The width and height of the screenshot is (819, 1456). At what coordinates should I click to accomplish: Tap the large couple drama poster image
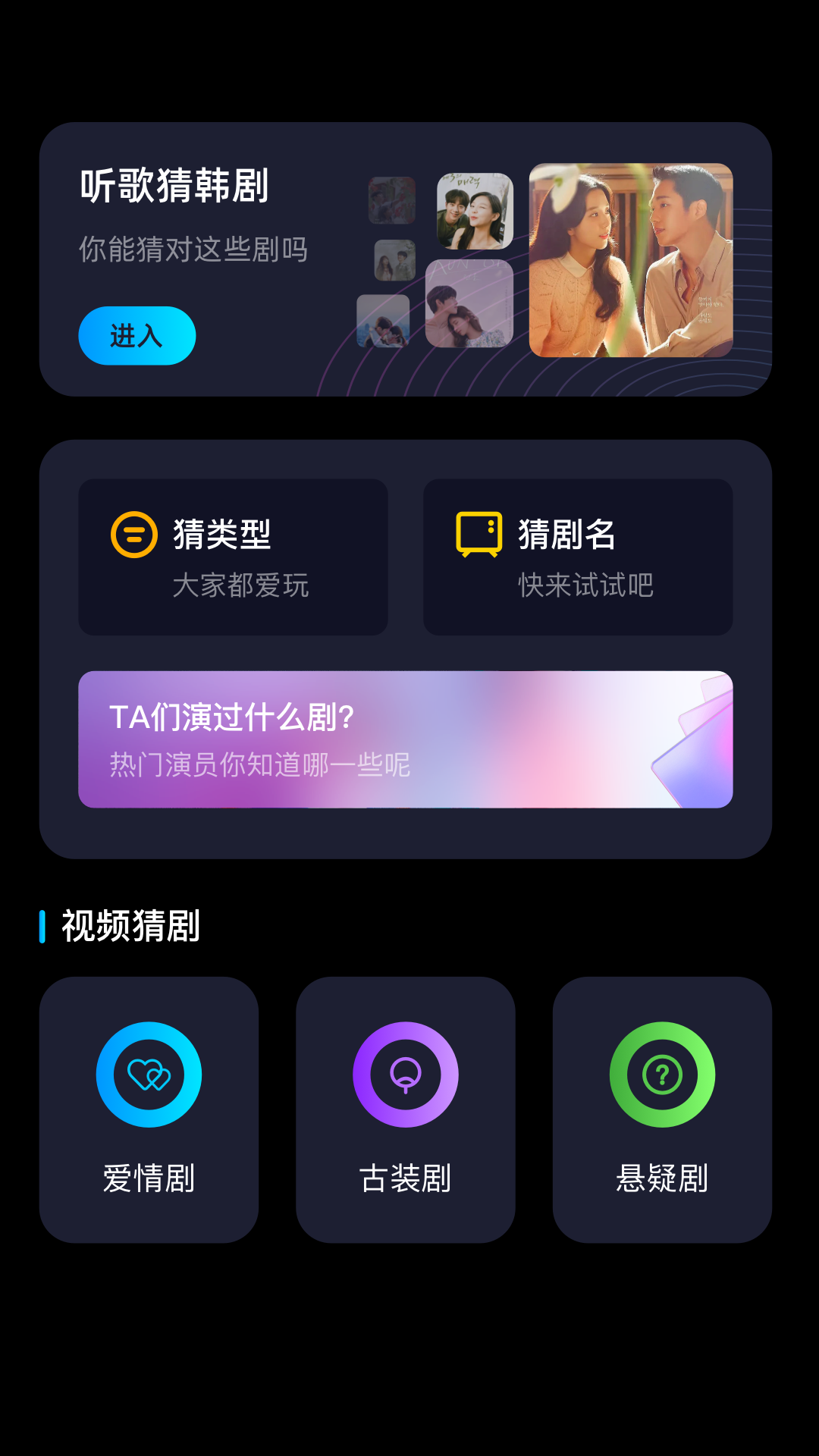[x=629, y=262]
